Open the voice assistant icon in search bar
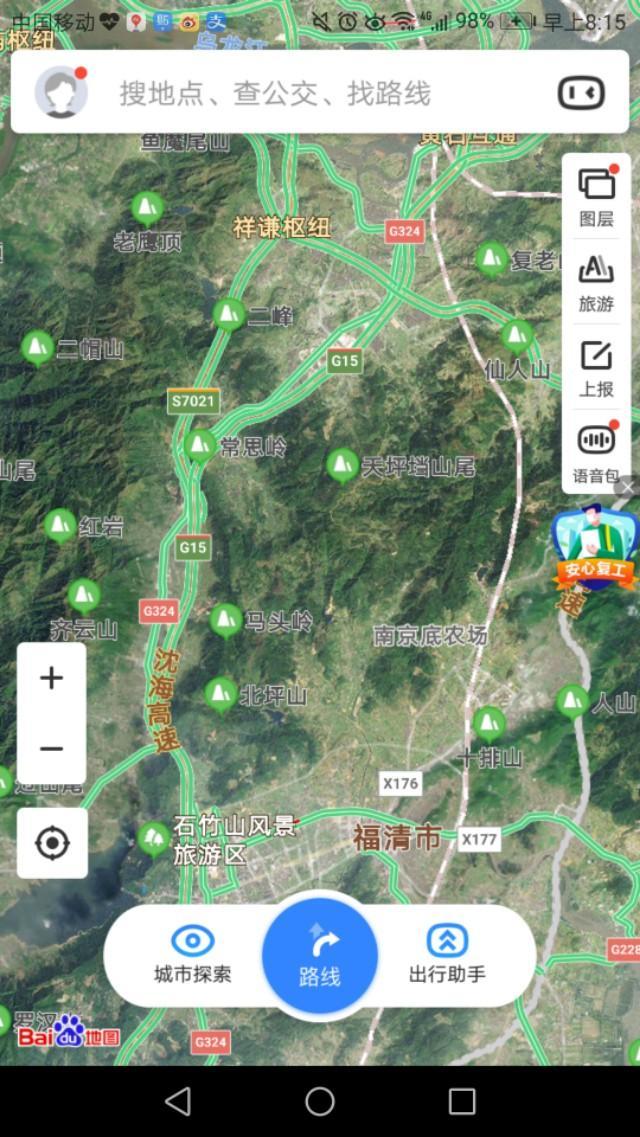 tap(581, 93)
